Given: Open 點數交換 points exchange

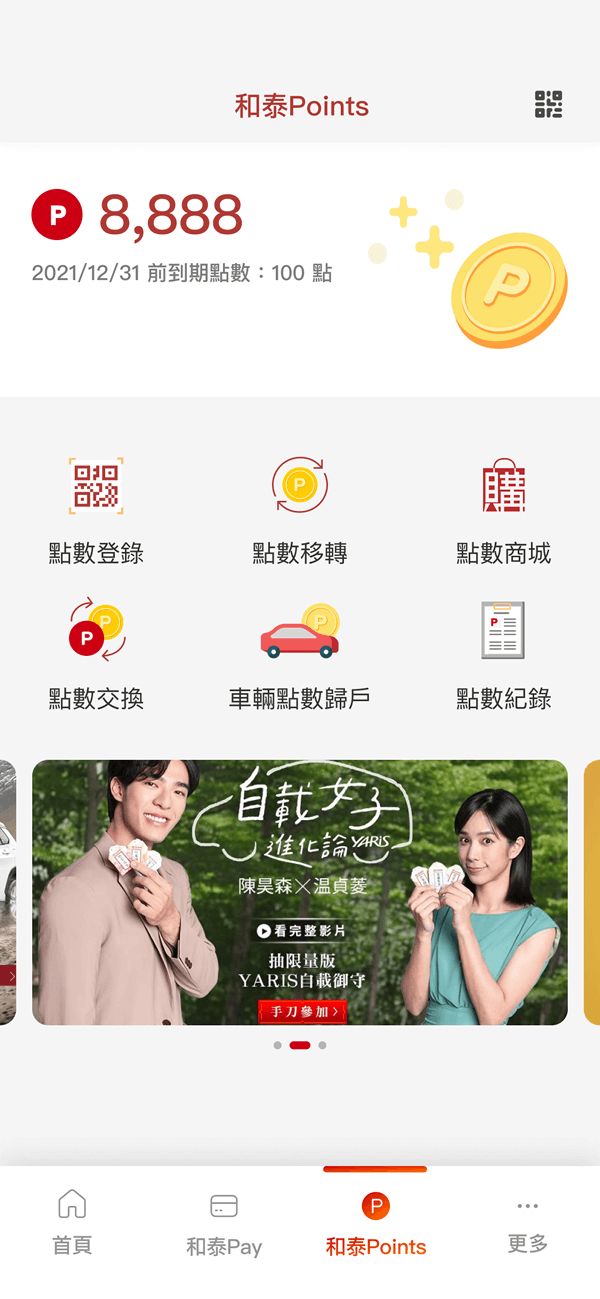Looking at the screenshot, I should 96,653.
